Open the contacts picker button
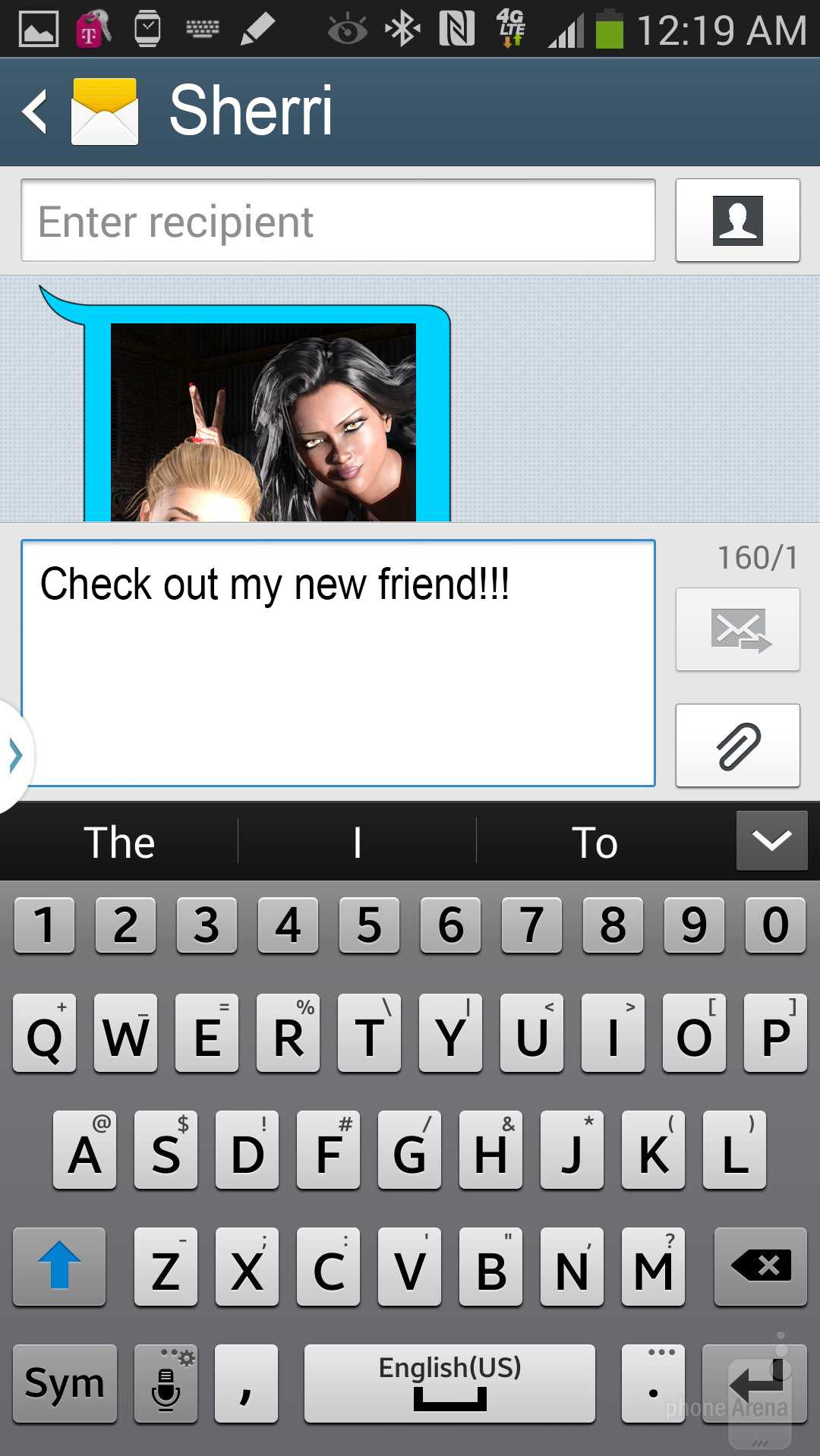 tap(737, 221)
